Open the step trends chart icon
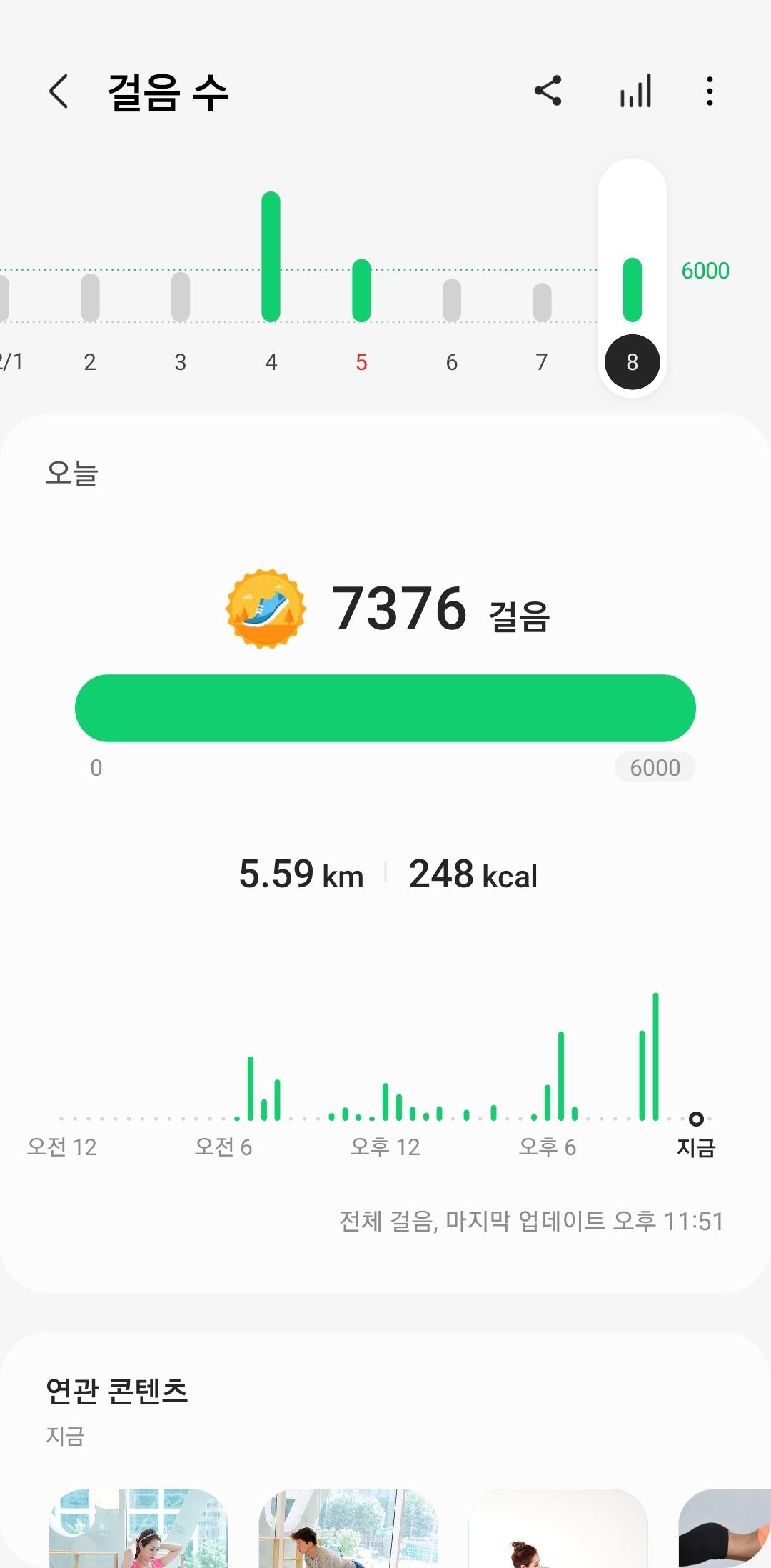Screen dimensions: 771x1568 pos(635,91)
